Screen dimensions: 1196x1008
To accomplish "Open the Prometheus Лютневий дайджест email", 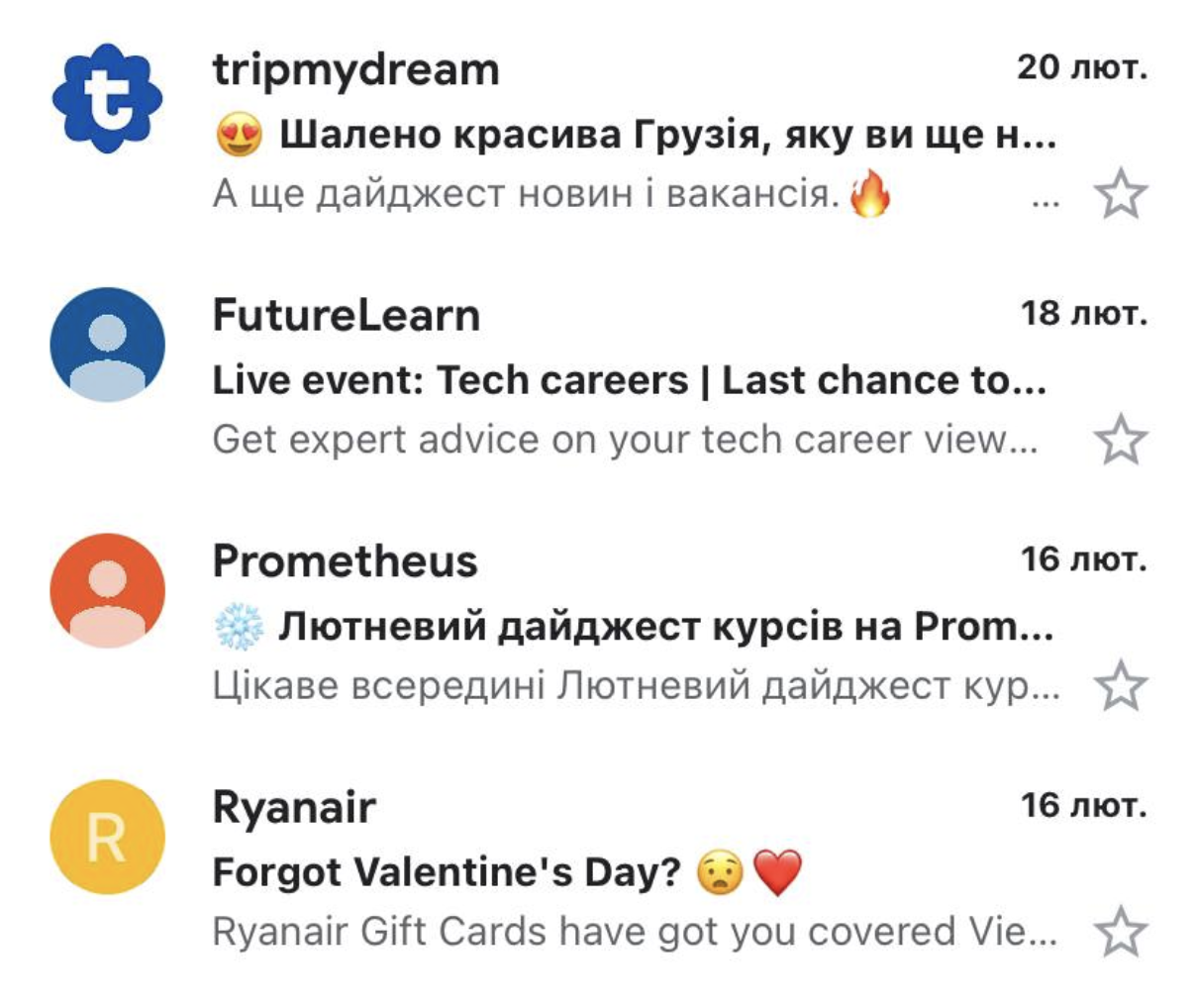I will coord(634,627).
